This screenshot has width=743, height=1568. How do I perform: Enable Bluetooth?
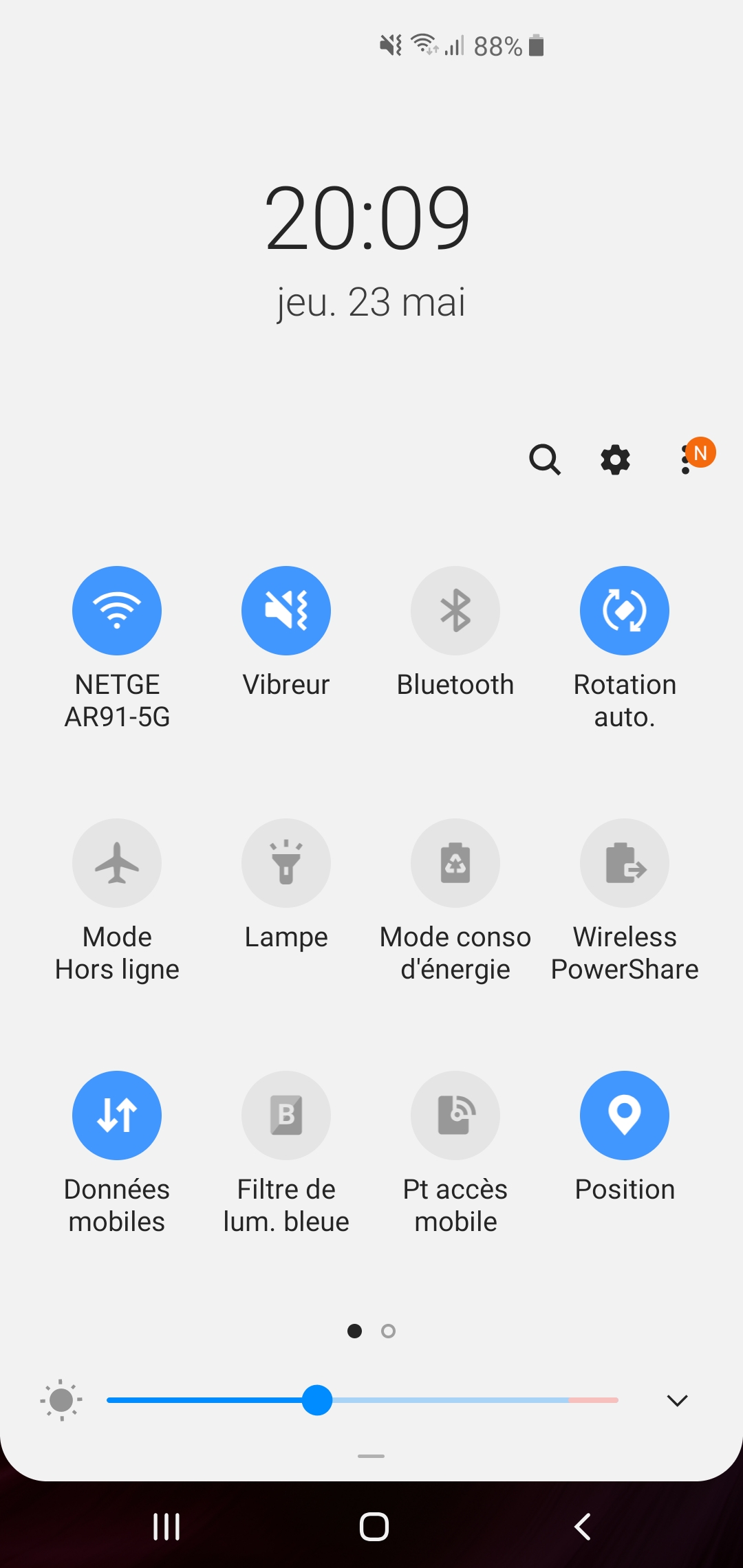coord(455,611)
